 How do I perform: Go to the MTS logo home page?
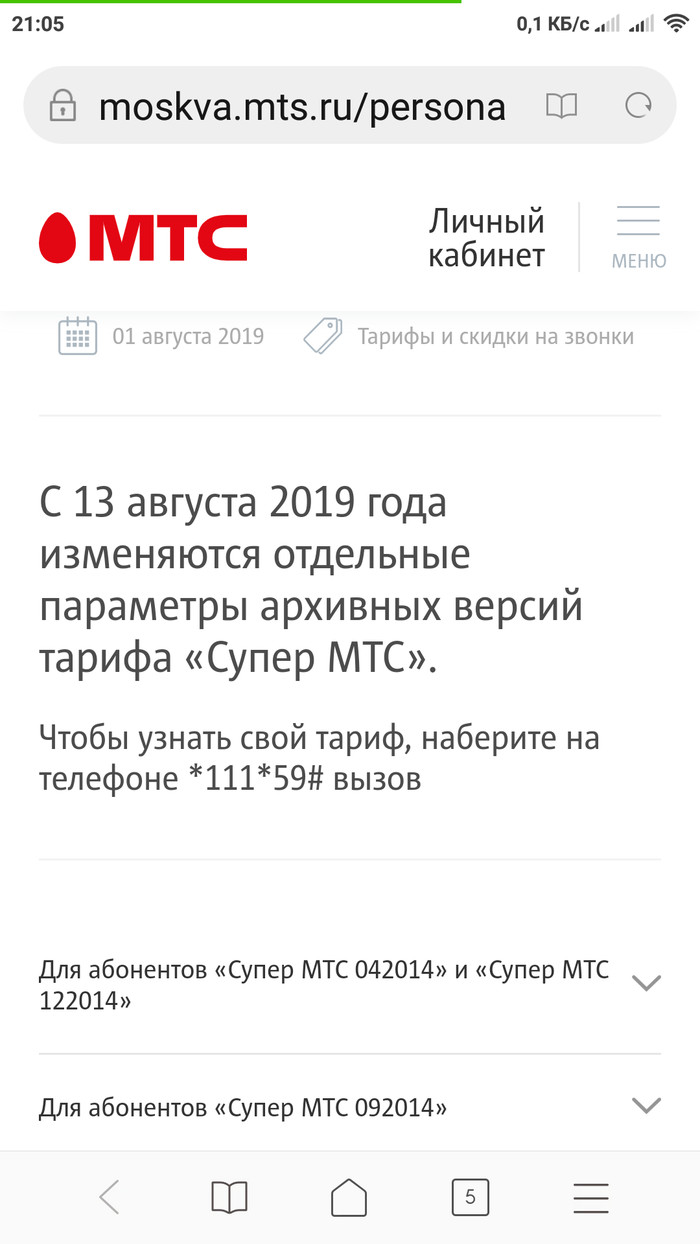tap(143, 238)
